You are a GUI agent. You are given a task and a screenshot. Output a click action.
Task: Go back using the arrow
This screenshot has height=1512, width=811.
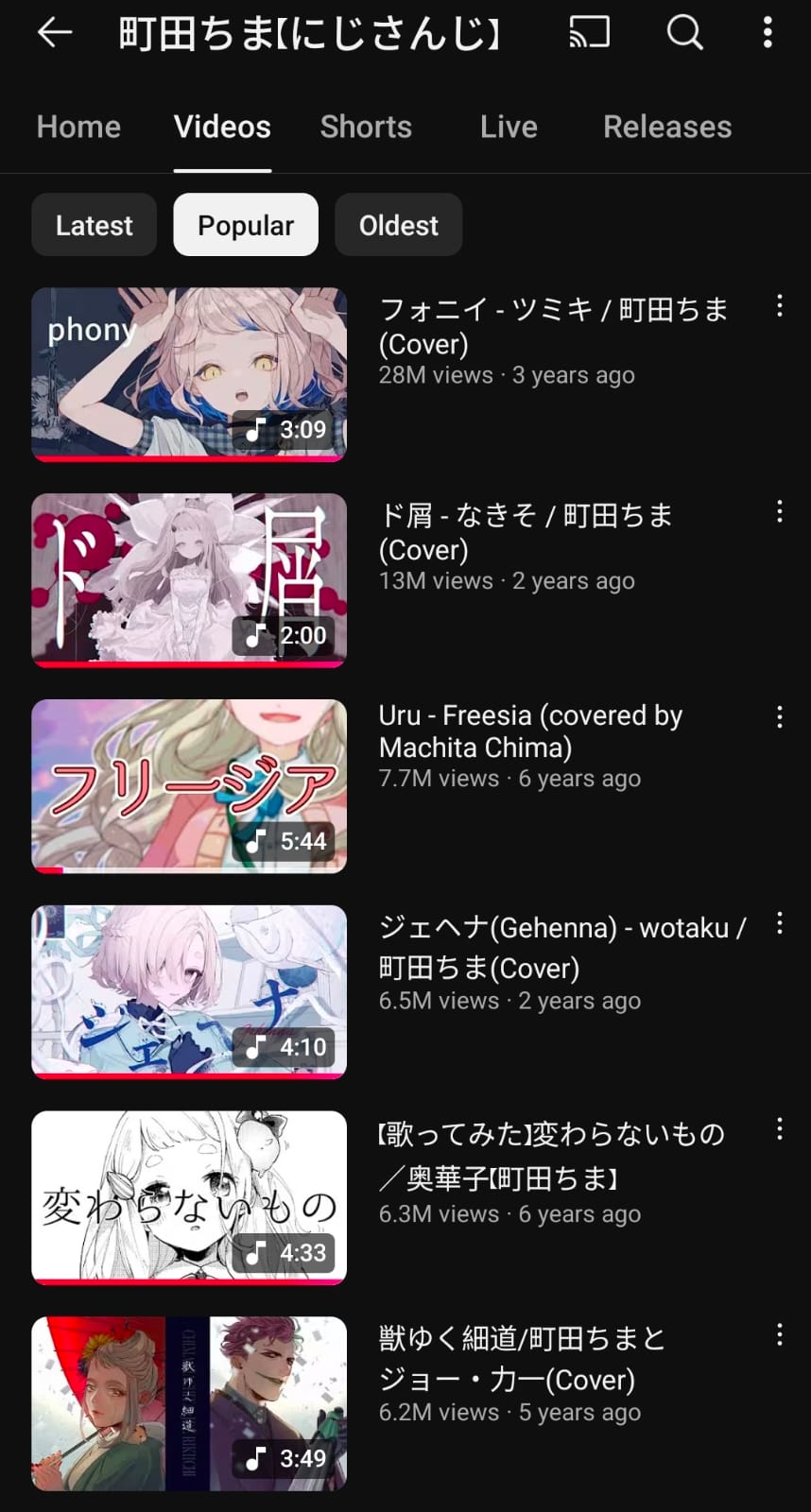click(x=54, y=33)
